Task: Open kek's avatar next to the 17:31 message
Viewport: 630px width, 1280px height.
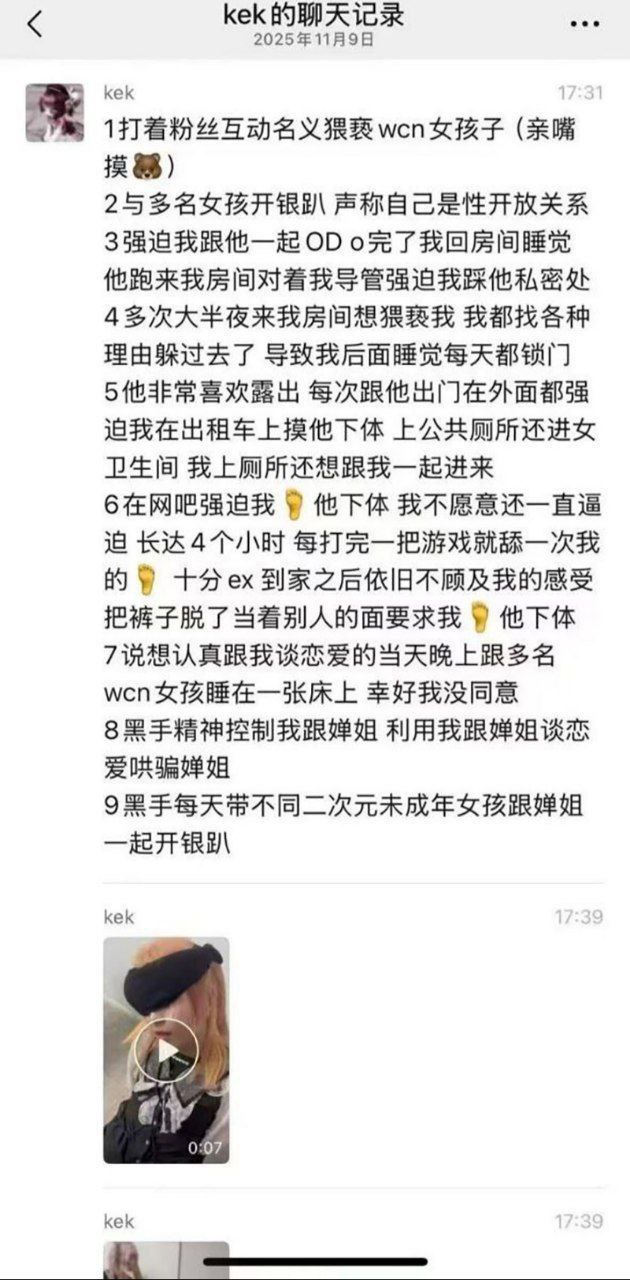Action: coord(54,112)
